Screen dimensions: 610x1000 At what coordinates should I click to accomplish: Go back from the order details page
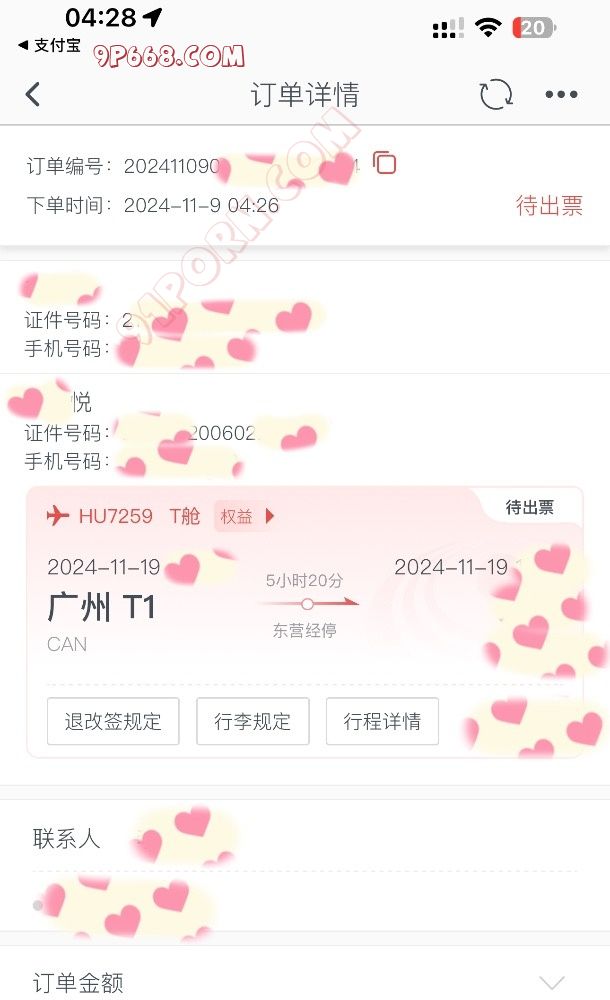click(33, 95)
